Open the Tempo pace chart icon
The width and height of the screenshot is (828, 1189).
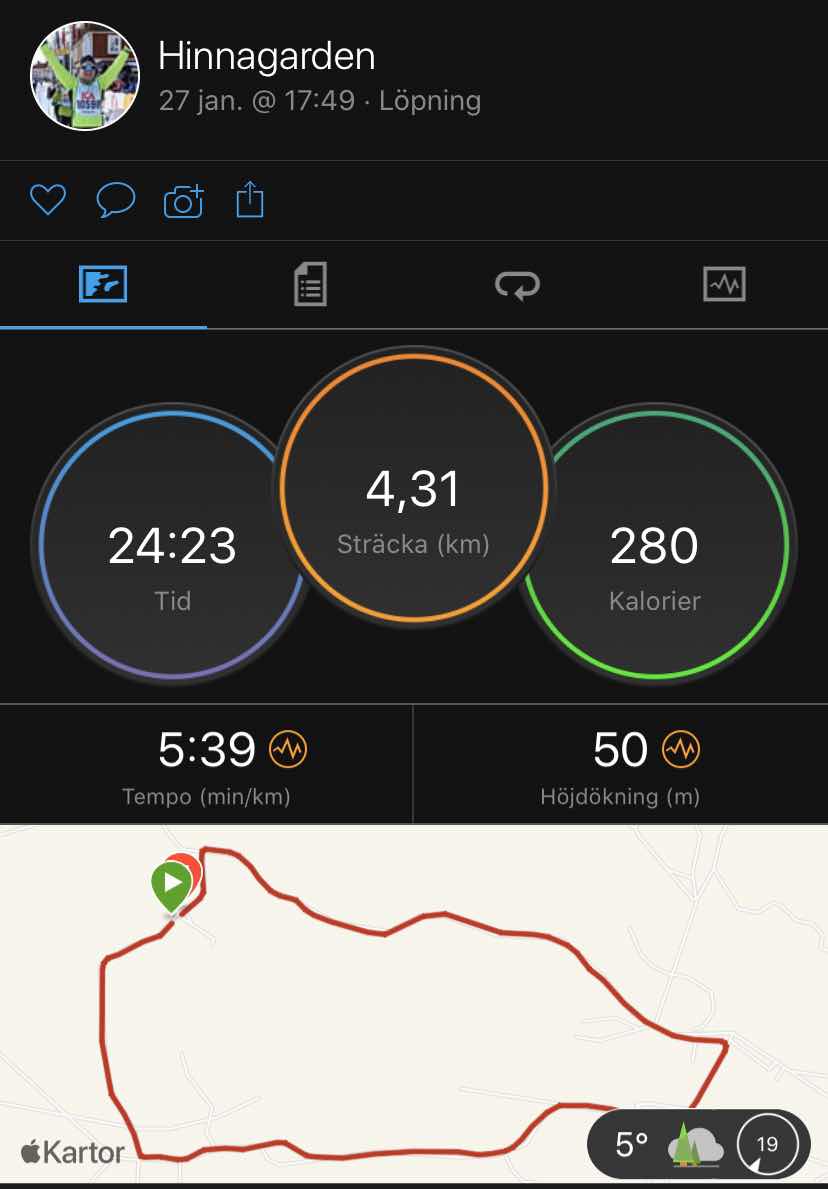(x=288, y=750)
